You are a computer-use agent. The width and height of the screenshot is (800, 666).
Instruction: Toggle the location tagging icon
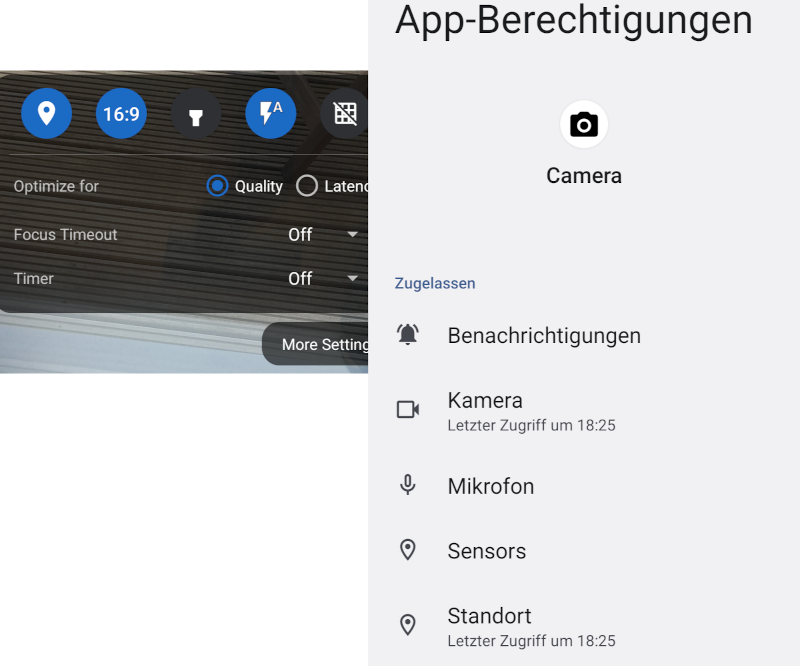pos(46,113)
